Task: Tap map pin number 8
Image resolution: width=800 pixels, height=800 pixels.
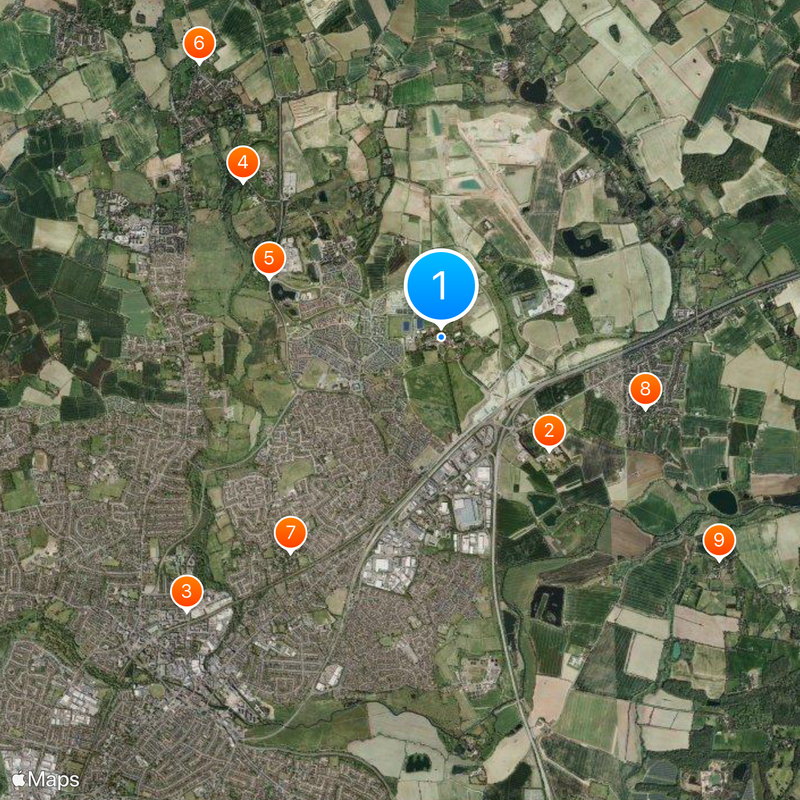Action: (645, 389)
